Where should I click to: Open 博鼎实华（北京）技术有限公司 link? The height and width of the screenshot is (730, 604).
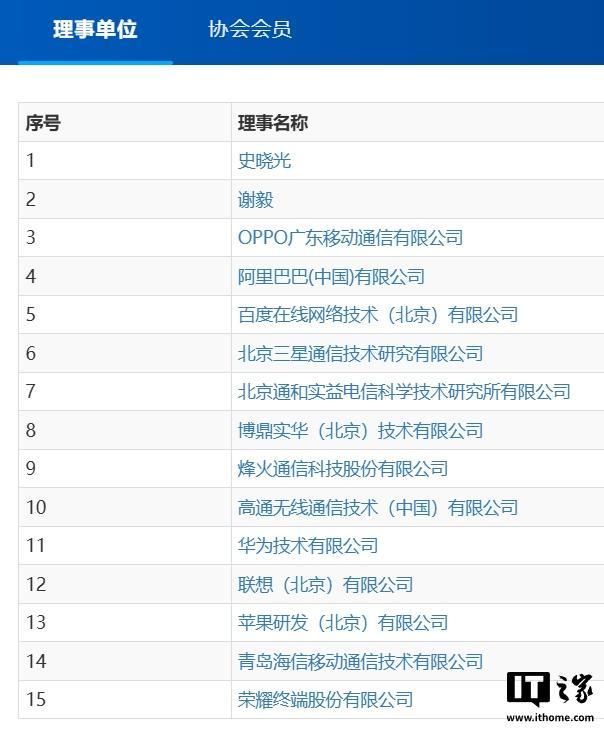click(360, 431)
